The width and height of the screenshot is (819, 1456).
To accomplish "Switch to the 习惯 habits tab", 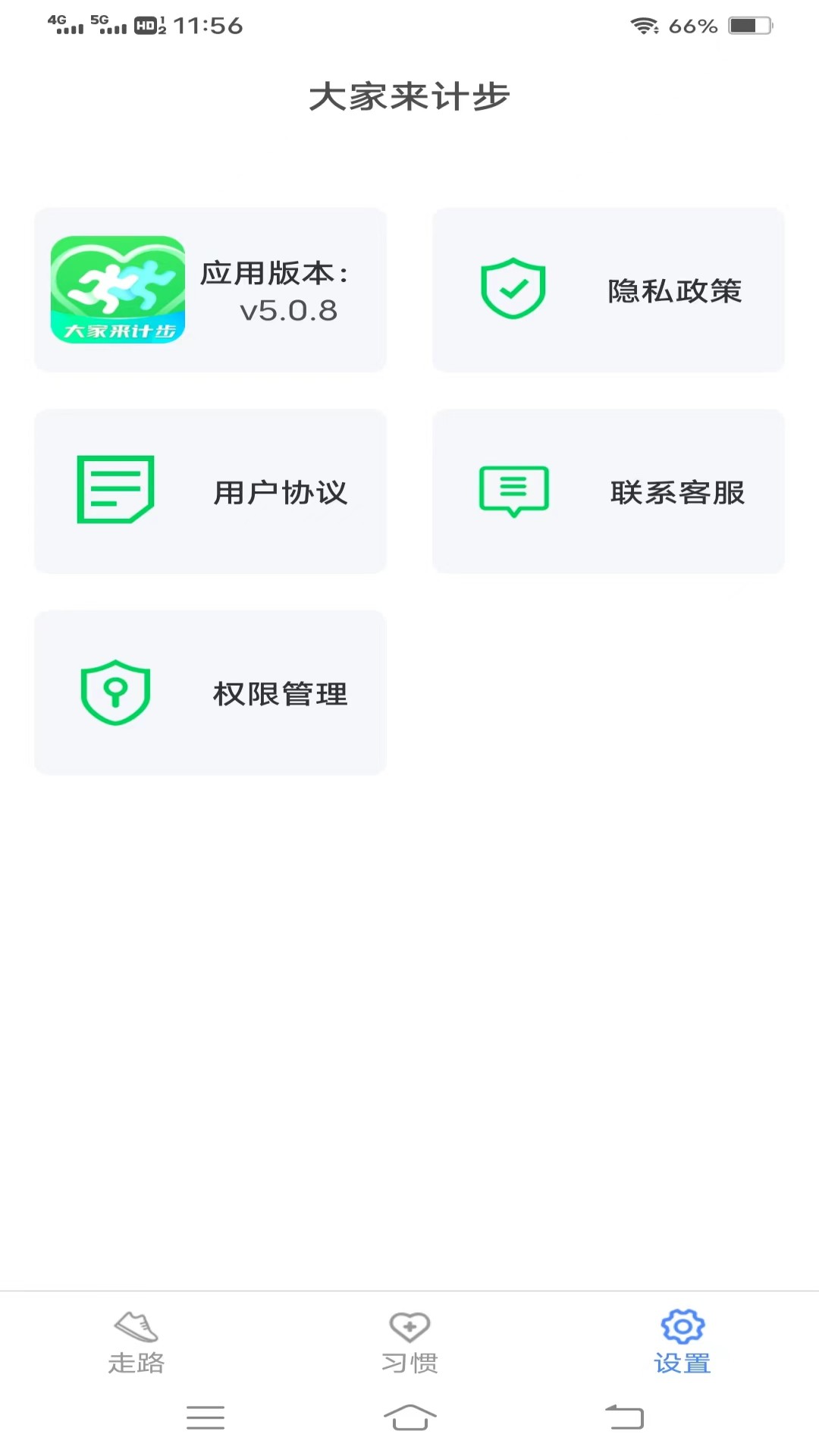I will click(409, 1342).
